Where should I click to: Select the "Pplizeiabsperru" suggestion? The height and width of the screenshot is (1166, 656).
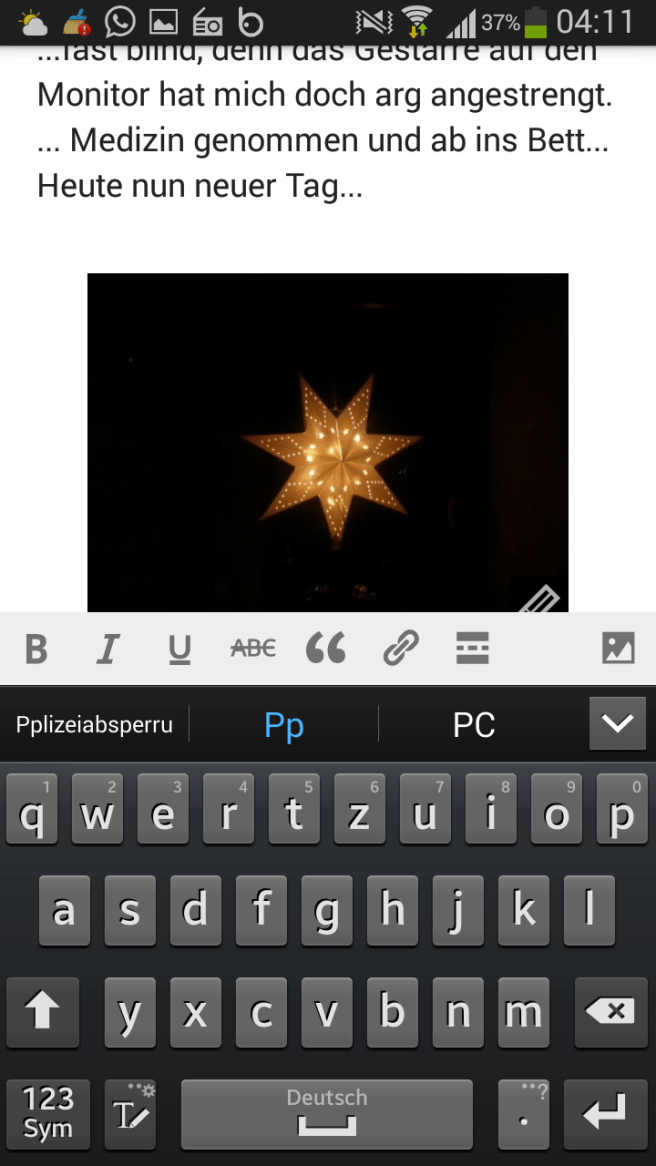pyautogui.click(x=94, y=724)
